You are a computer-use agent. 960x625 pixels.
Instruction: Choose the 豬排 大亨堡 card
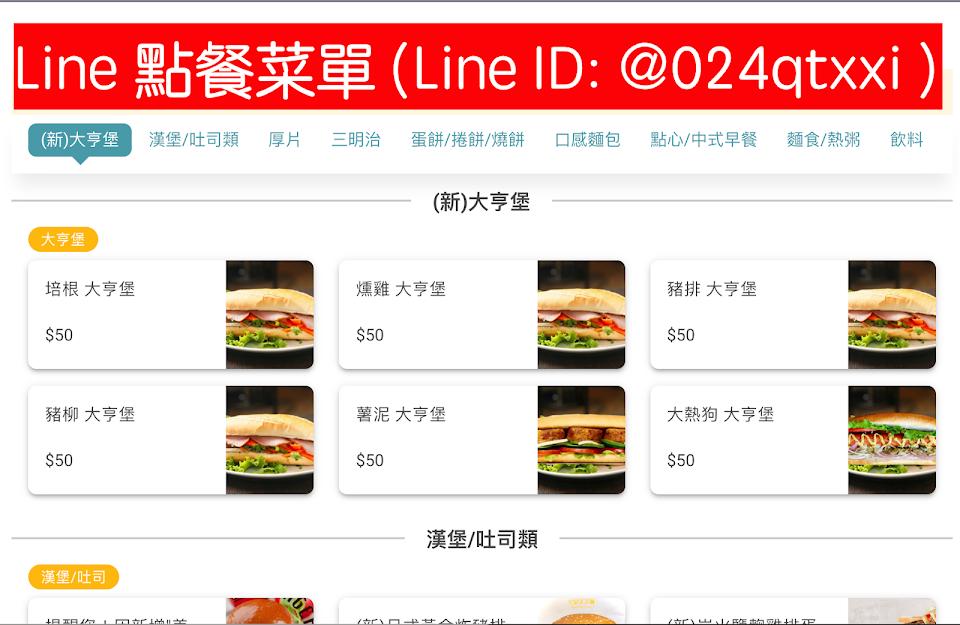(792, 314)
